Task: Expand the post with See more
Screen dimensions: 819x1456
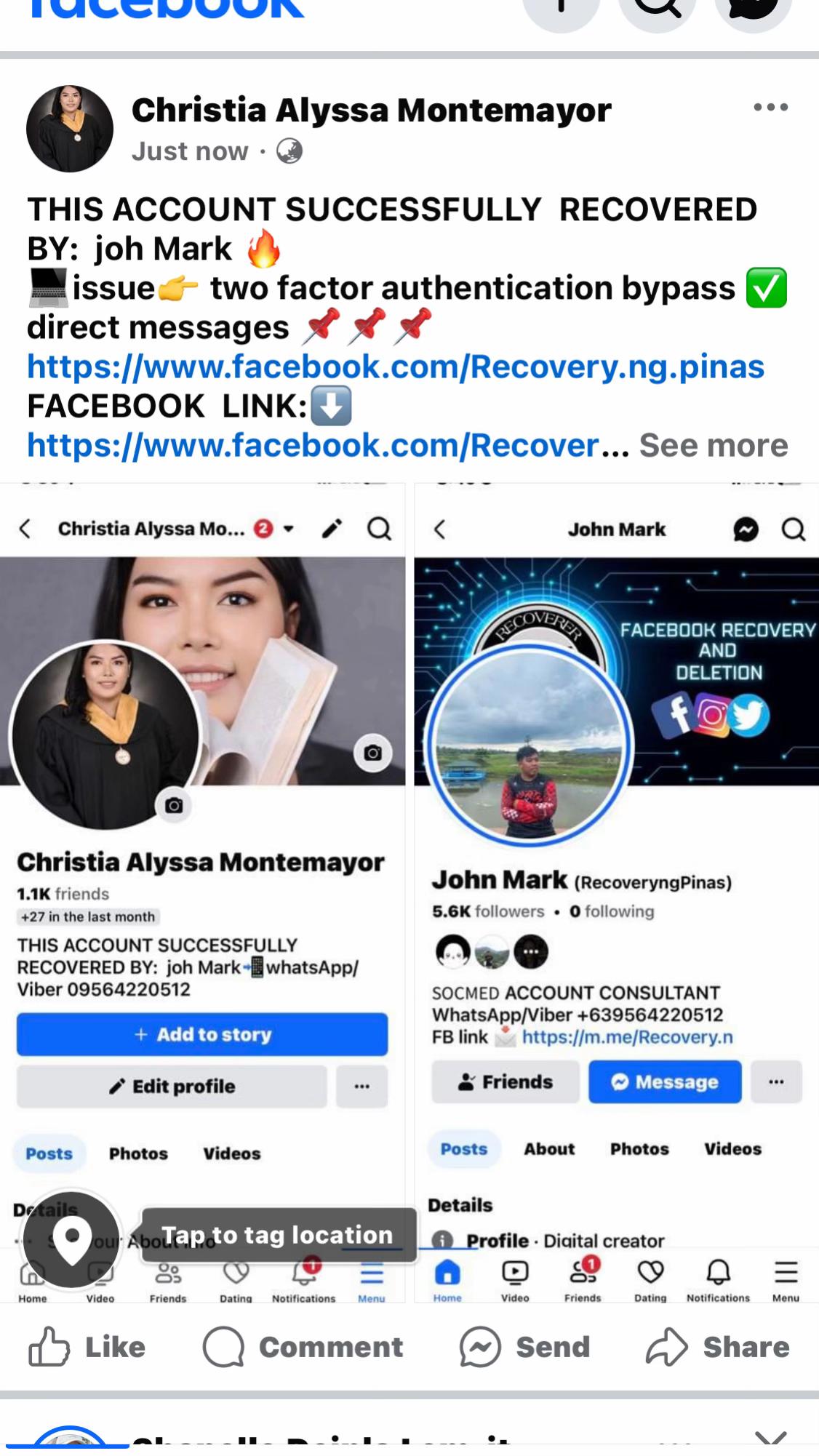Action: point(713,445)
